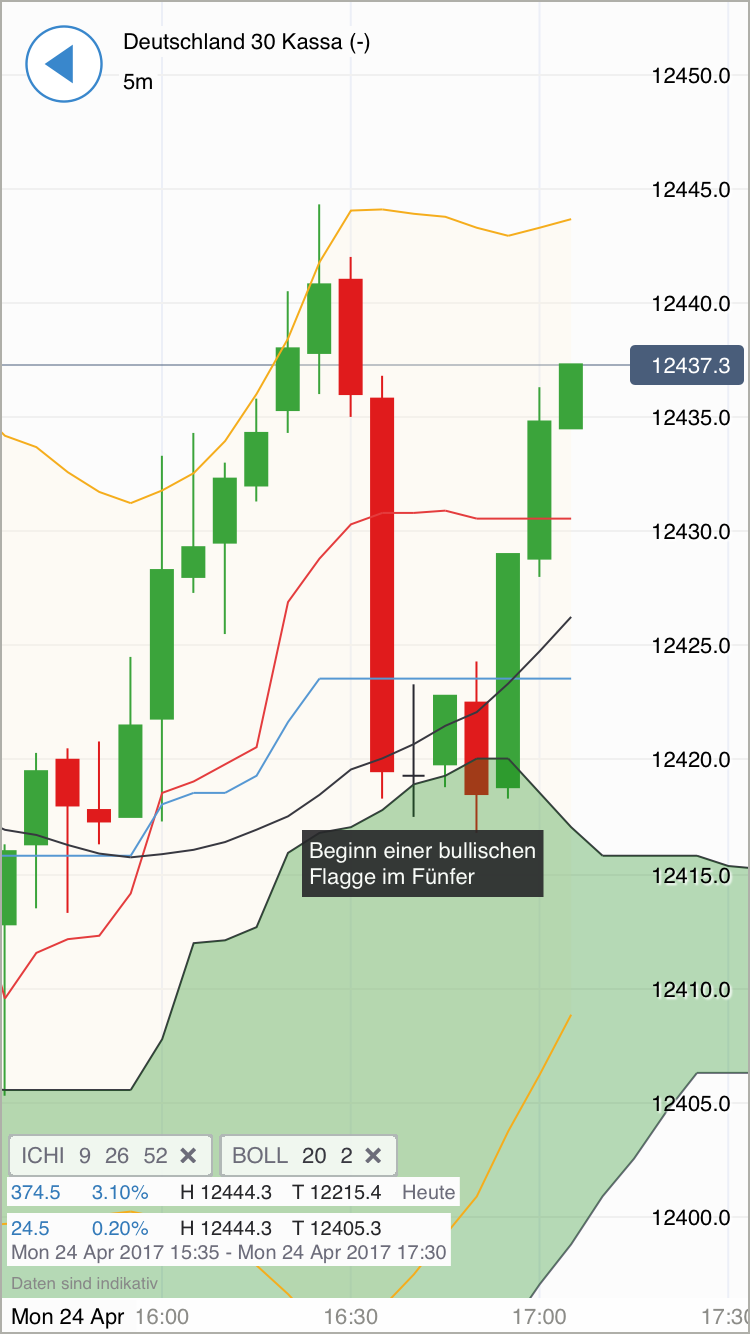Screen dimensions: 750x1334
Task: Open the Deutschland 30 Kassa instrument menu
Action: click(x=245, y=42)
